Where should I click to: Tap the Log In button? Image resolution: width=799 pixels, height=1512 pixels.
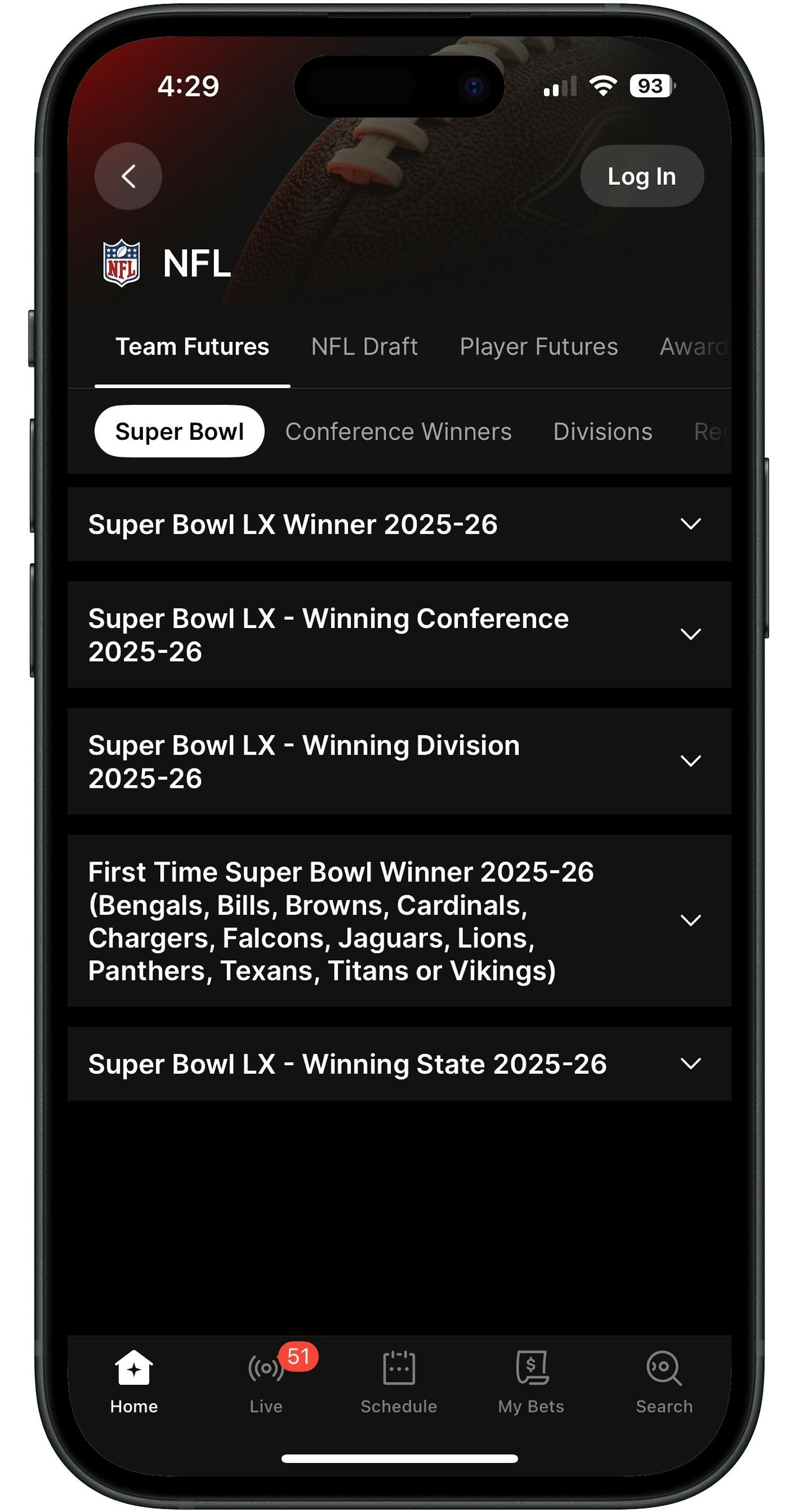click(x=641, y=176)
